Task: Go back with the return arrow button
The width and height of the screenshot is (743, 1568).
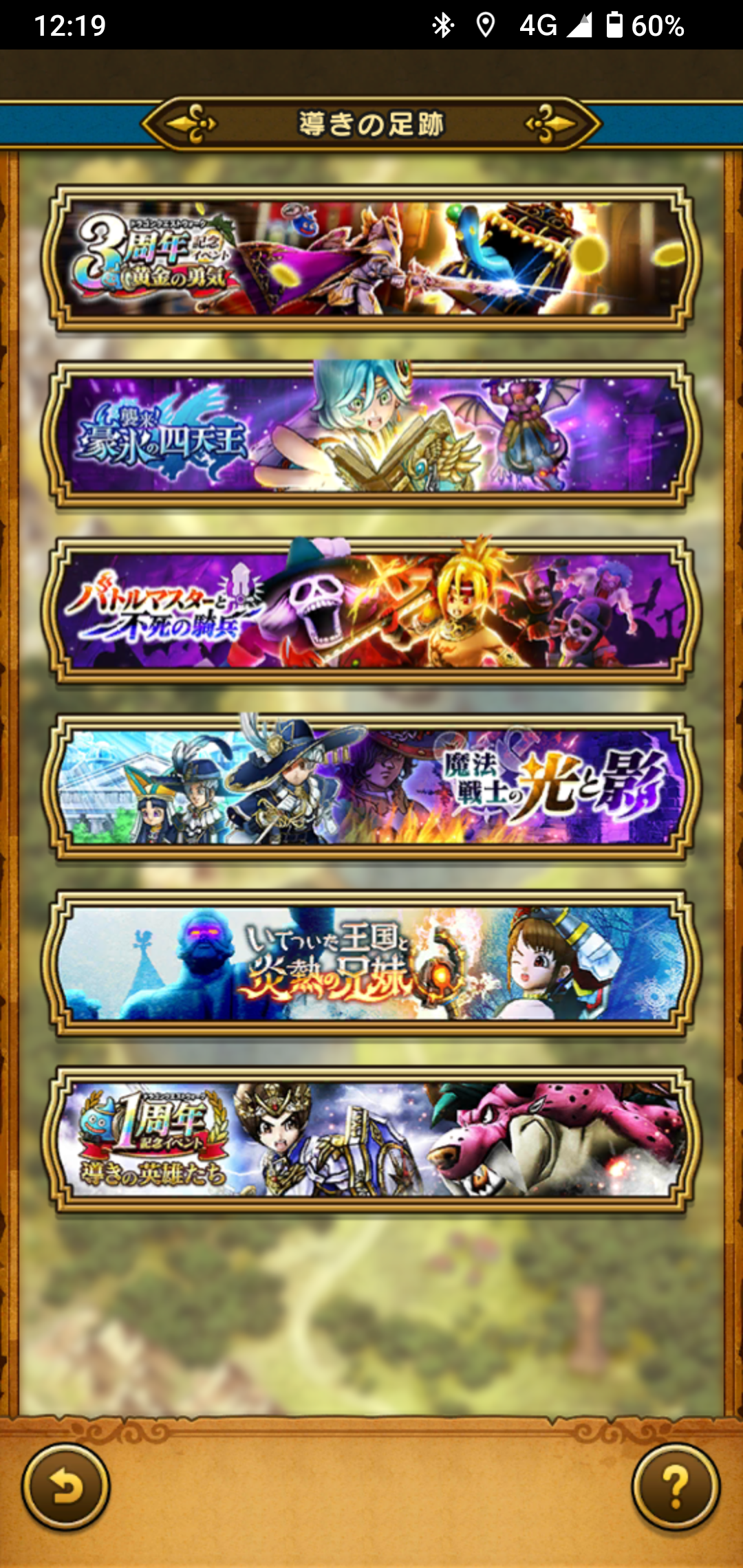Action: (x=66, y=1487)
